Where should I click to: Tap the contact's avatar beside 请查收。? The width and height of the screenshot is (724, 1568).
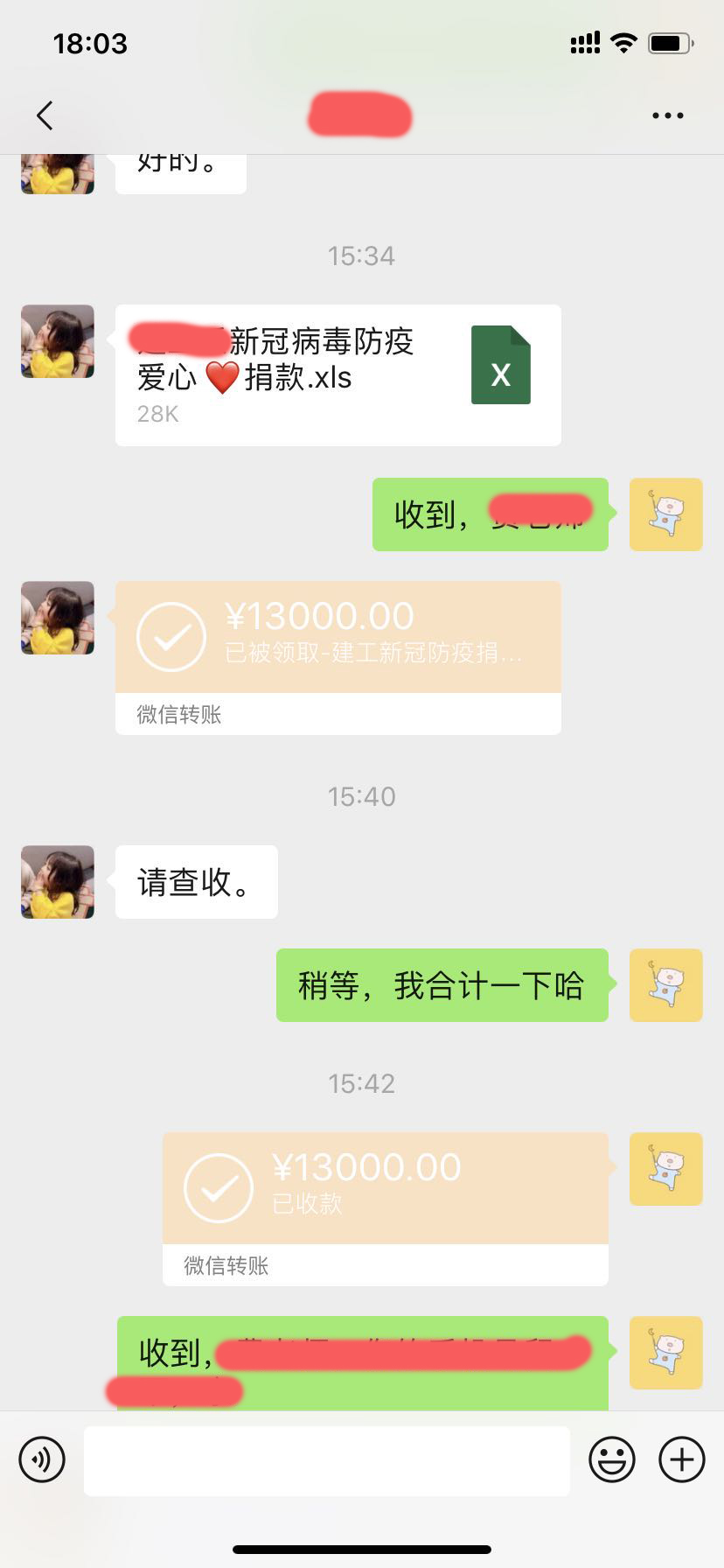58,882
